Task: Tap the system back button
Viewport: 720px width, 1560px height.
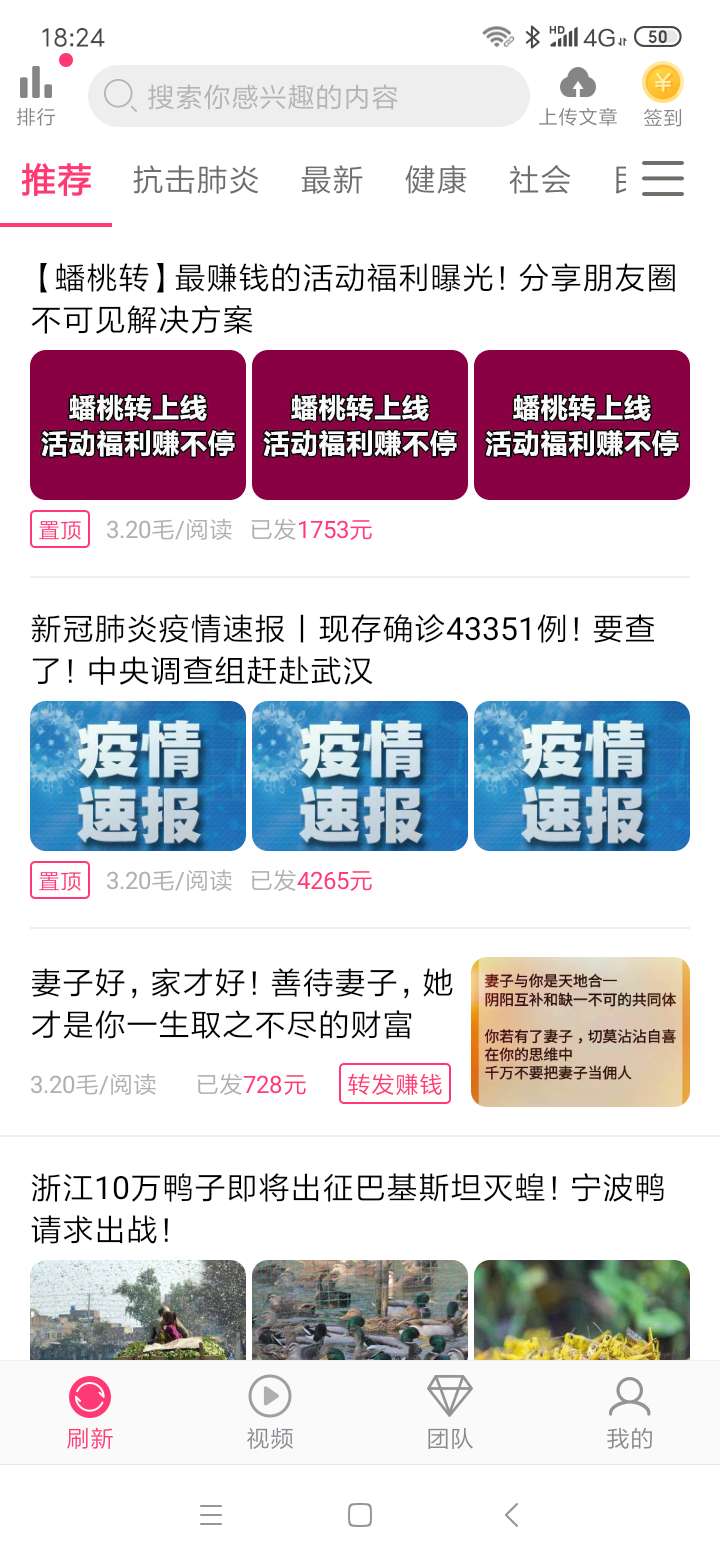Action: [512, 1515]
